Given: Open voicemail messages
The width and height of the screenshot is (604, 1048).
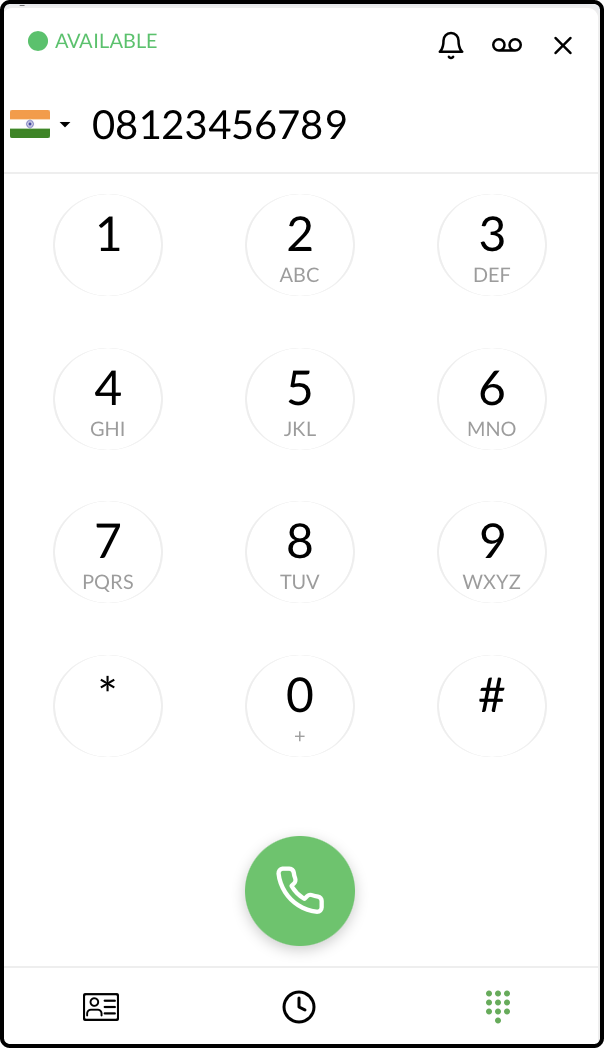Looking at the screenshot, I should (506, 45).
